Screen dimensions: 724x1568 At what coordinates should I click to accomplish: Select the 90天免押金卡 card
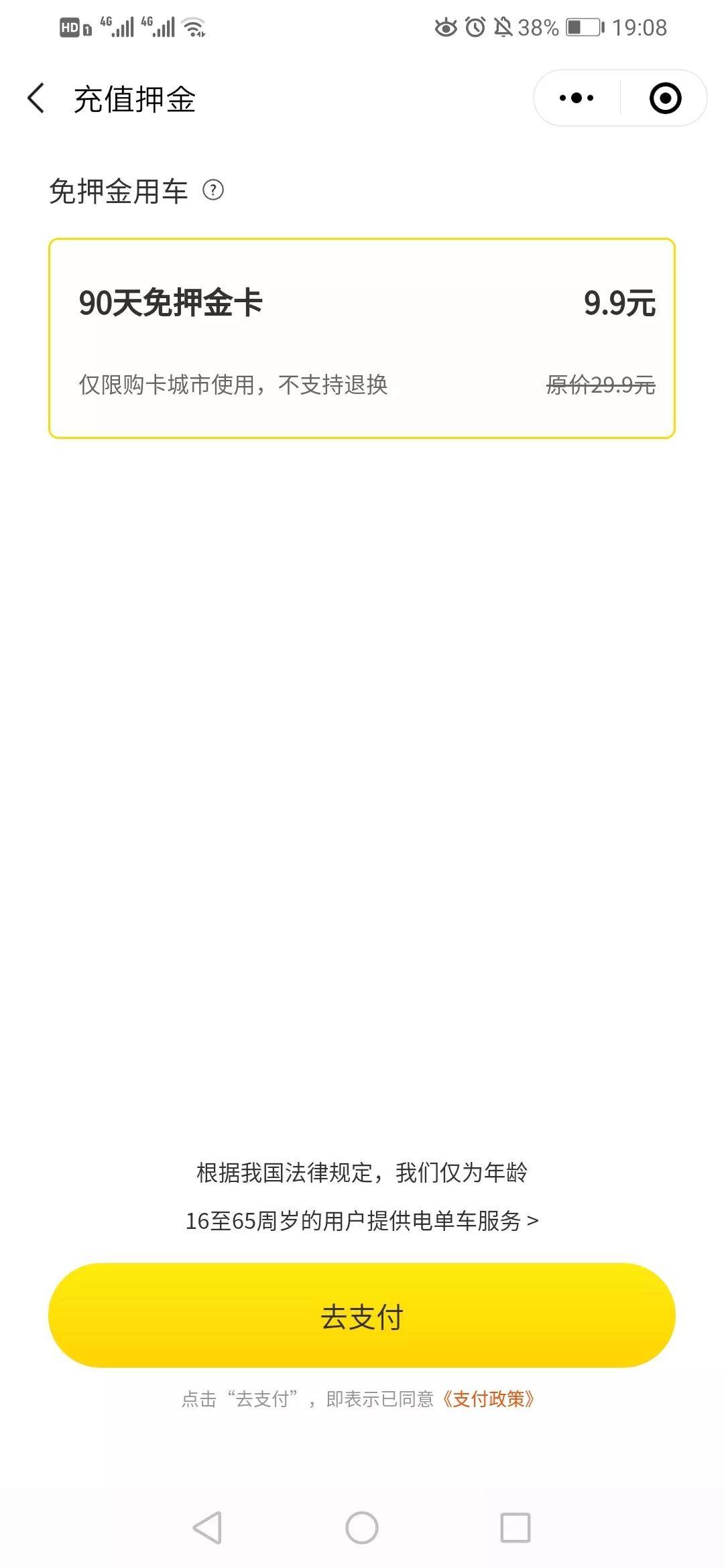pyautogui.click(x=362, y=338)
